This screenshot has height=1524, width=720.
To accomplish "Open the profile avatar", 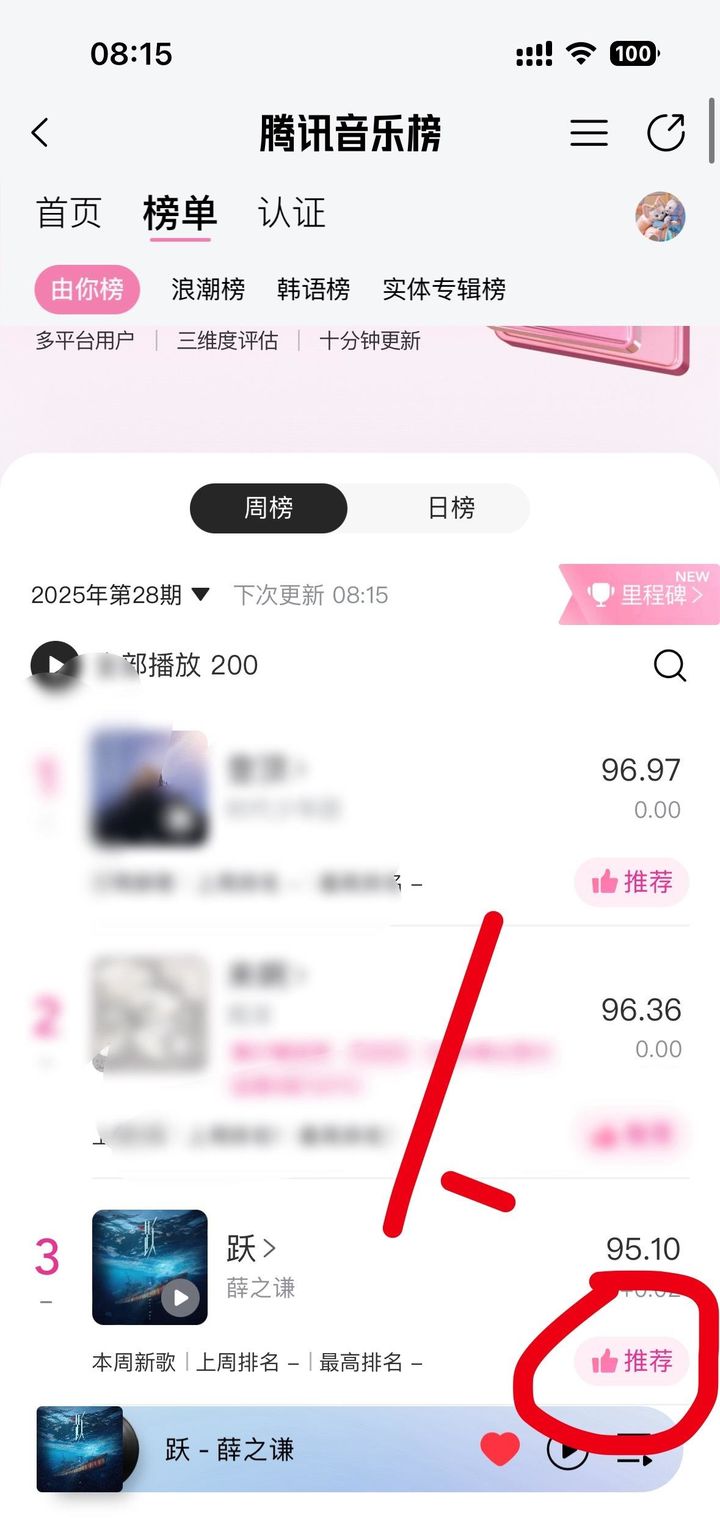I will click(x=660, y=216).
